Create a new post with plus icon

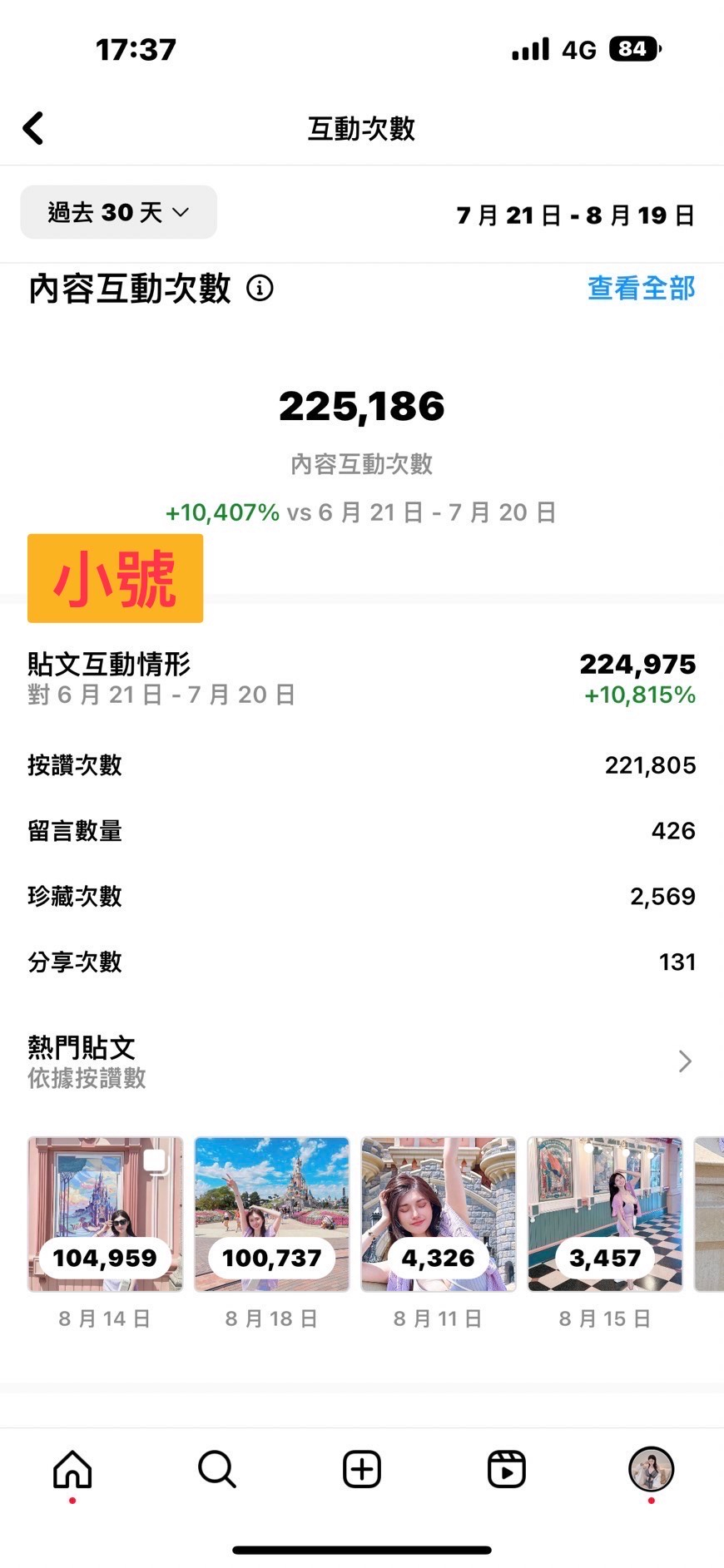[x=362, y=1470]
